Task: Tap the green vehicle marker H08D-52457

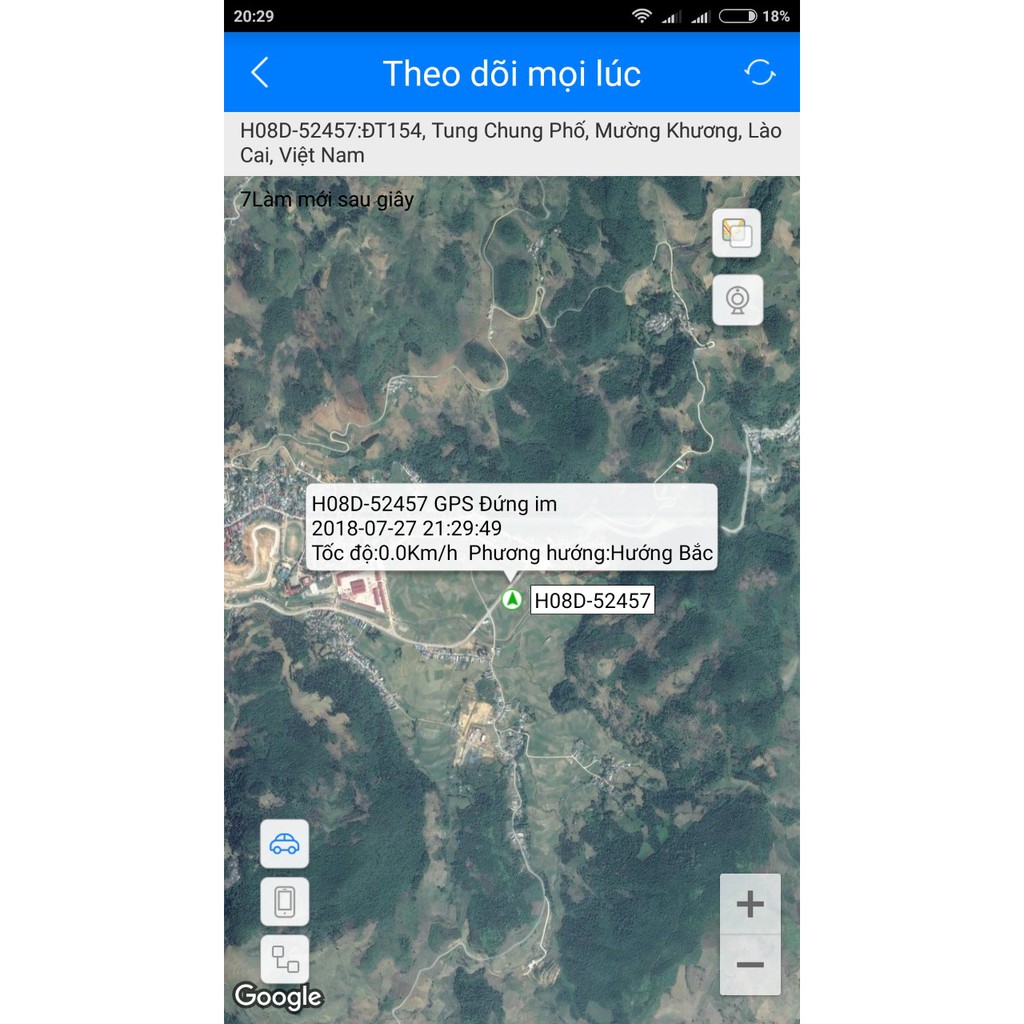Action: (x=512, y=600)
